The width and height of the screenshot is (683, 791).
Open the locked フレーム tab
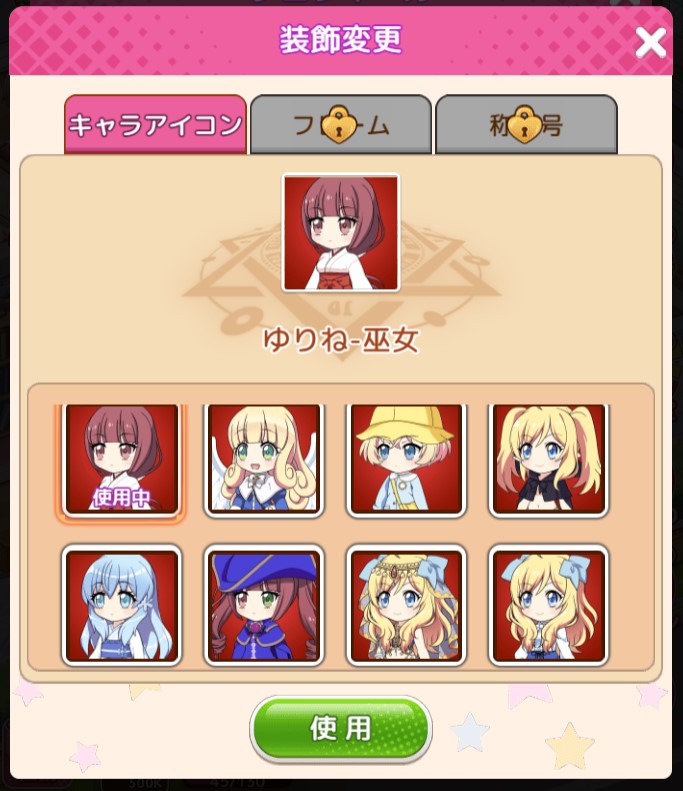[x=340, y=125]
